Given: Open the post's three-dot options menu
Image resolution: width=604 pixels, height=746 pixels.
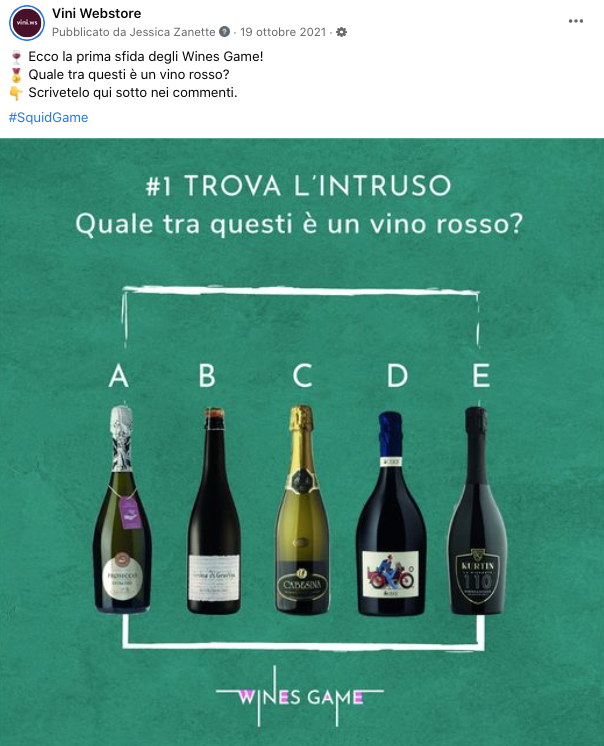Looking at the screenshot, I should click(576, 21).
